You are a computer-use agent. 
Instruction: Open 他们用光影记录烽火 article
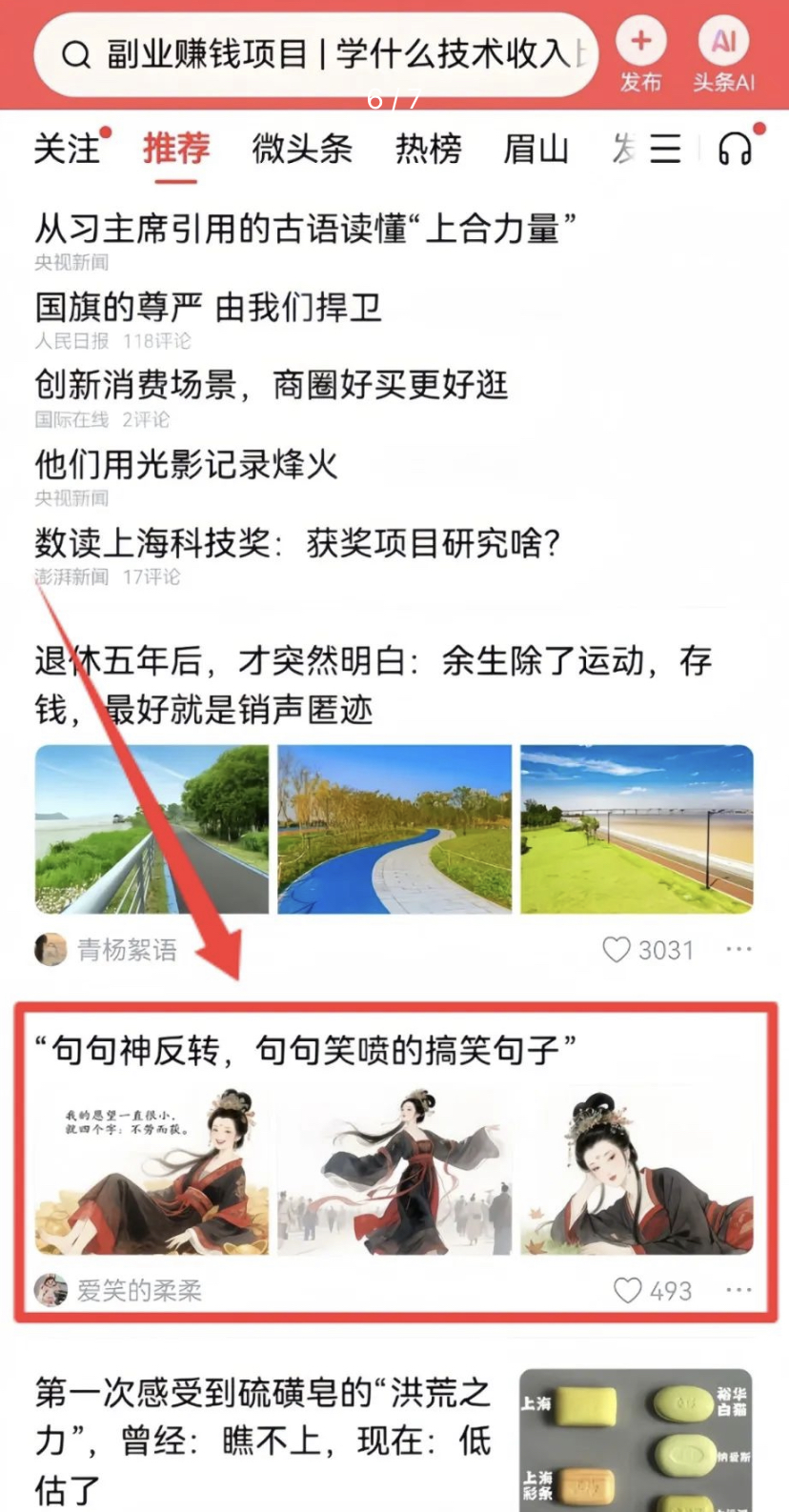[187, 465]
